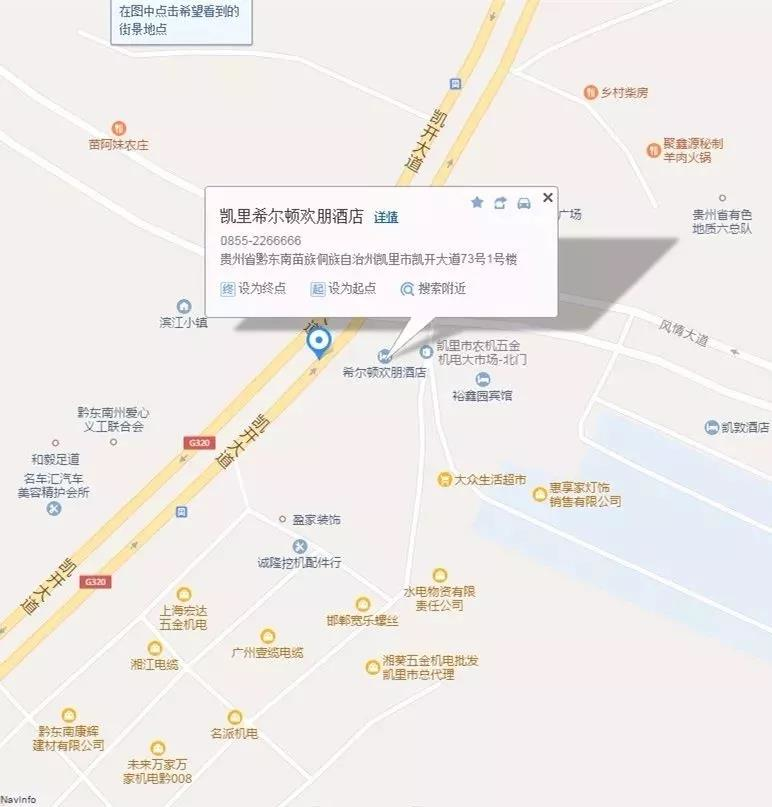Set the hotel as destination (设为终点)
The width and height of the screenshot is (772, 807).
(x=253, y=289)
